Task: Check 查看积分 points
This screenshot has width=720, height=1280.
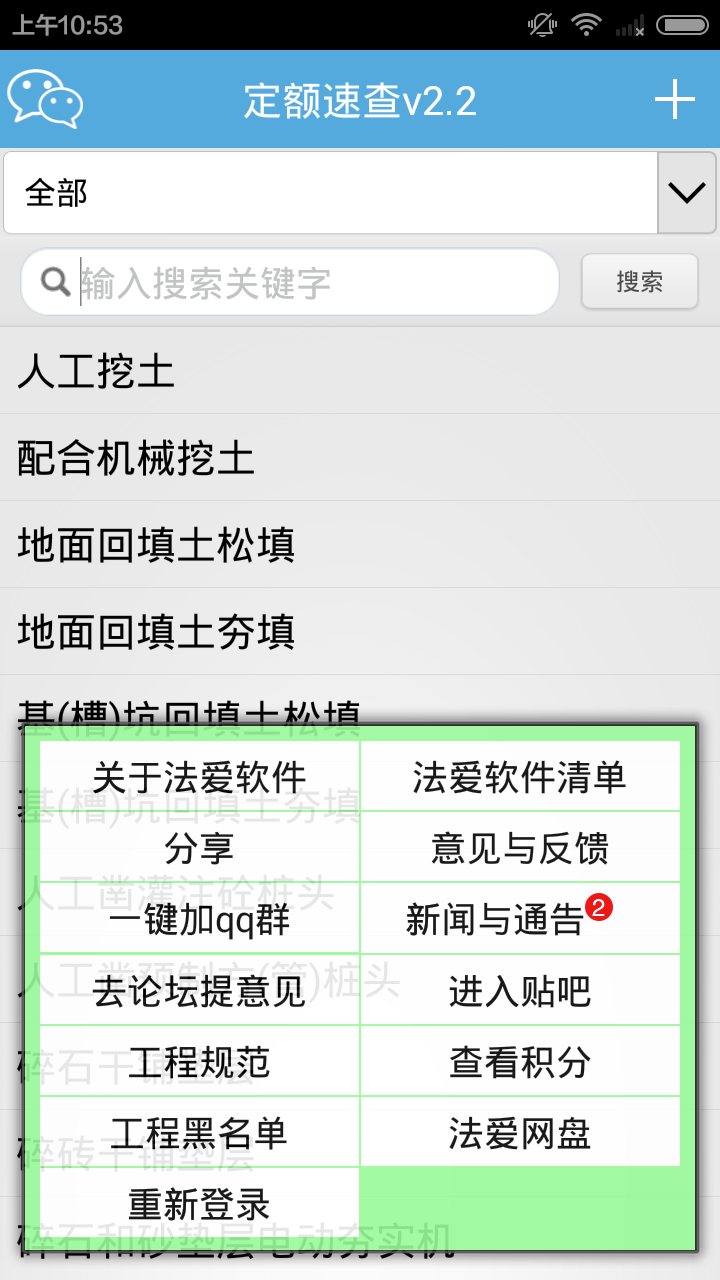Action: pyautogui.click(x=519, y=1061)
